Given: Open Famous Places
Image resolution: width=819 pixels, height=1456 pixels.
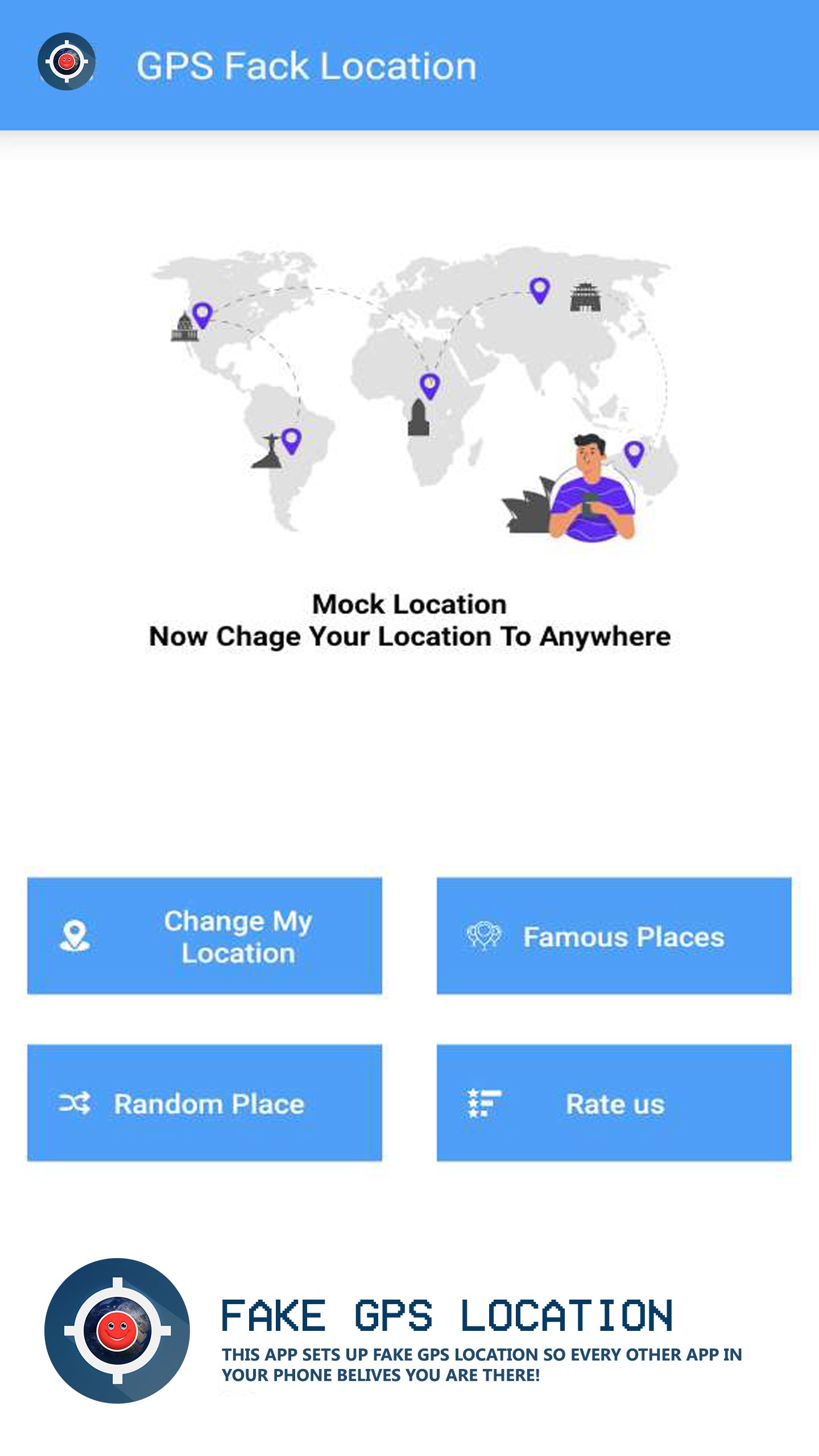Looking at the screenshot, I should pyautogui.click(x=614, y=936).
